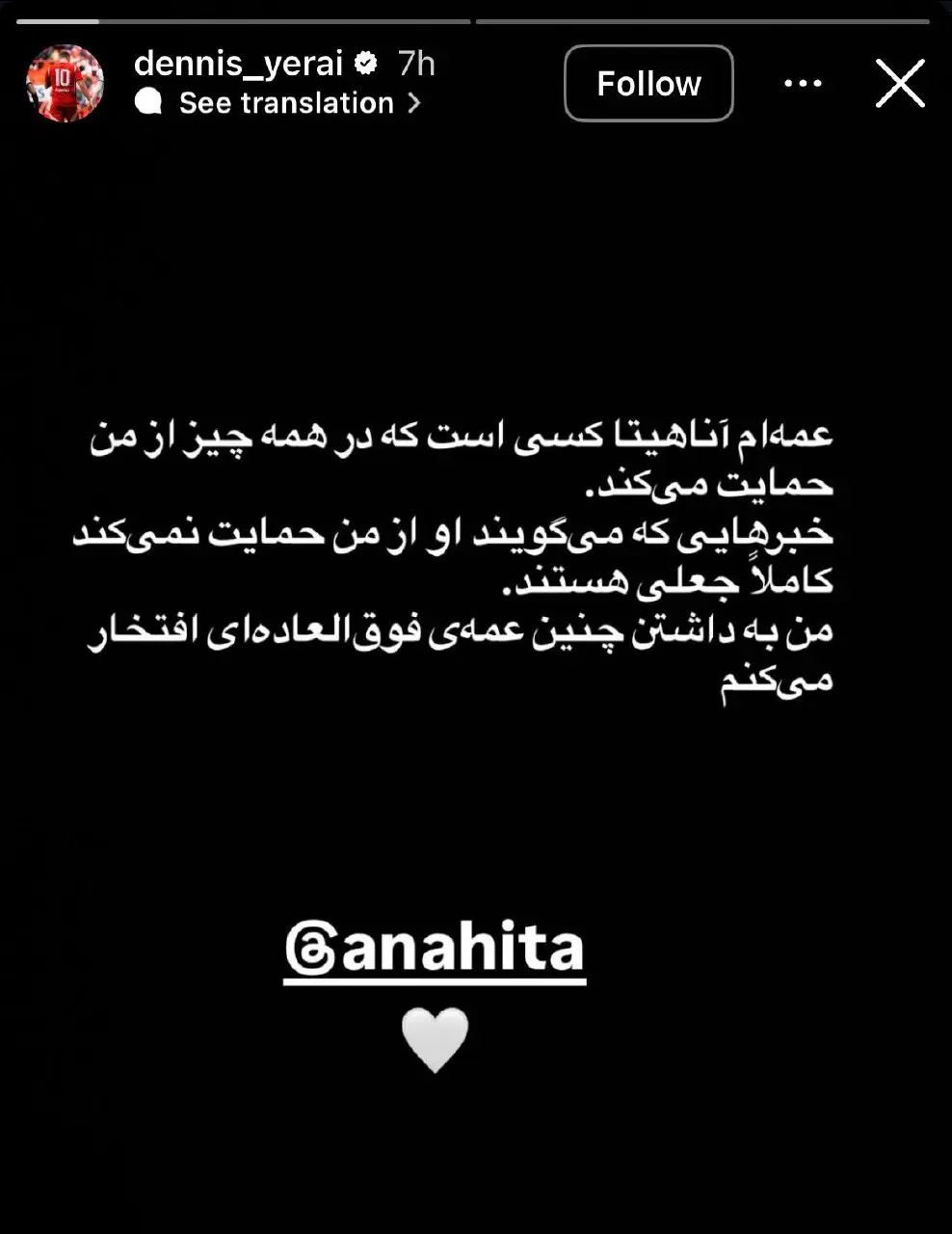
Task: Tap the underline beneath @anahita
Action: (434, 979)
